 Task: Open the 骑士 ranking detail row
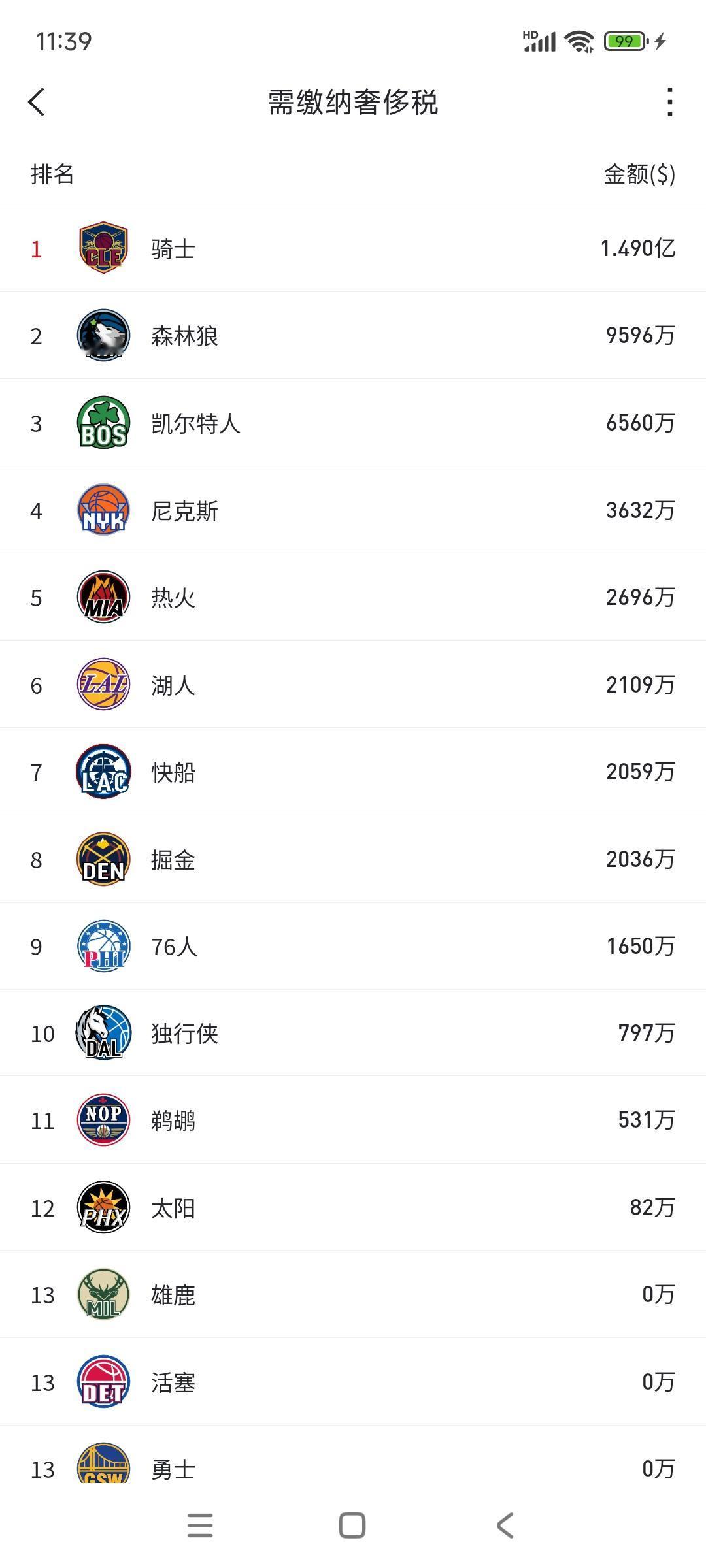(x=353, y=248)
